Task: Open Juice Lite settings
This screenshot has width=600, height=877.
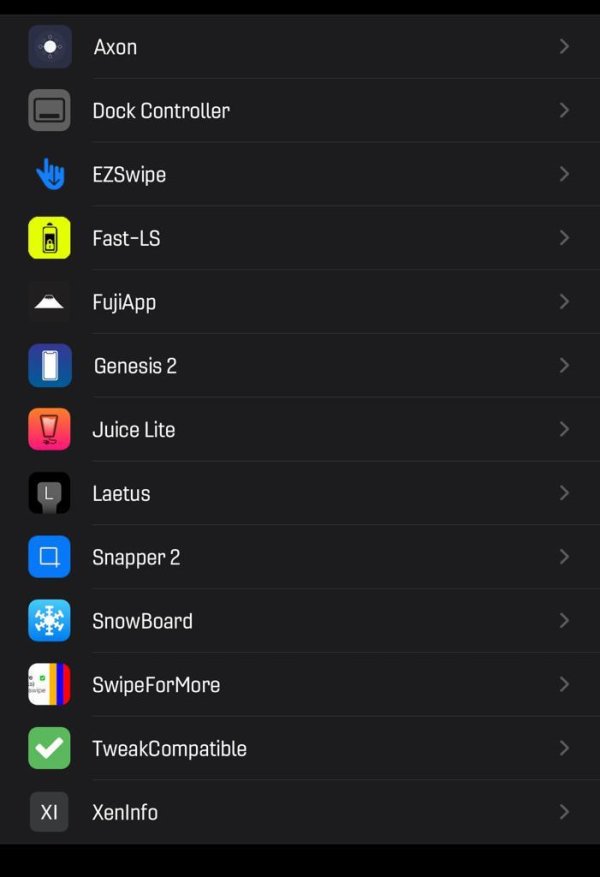Action: [300, 430]
